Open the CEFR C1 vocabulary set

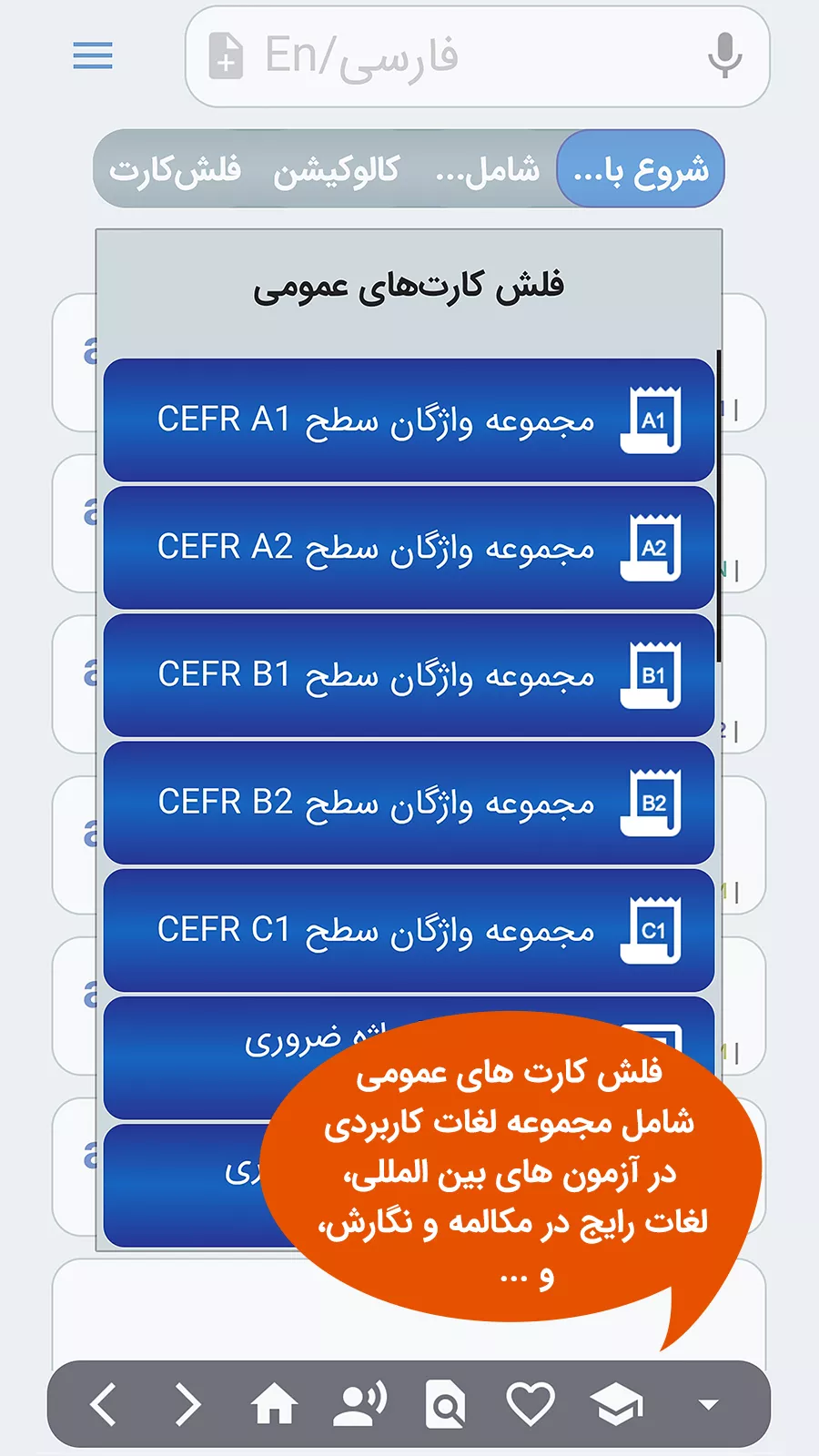click(x=409, y=929)
